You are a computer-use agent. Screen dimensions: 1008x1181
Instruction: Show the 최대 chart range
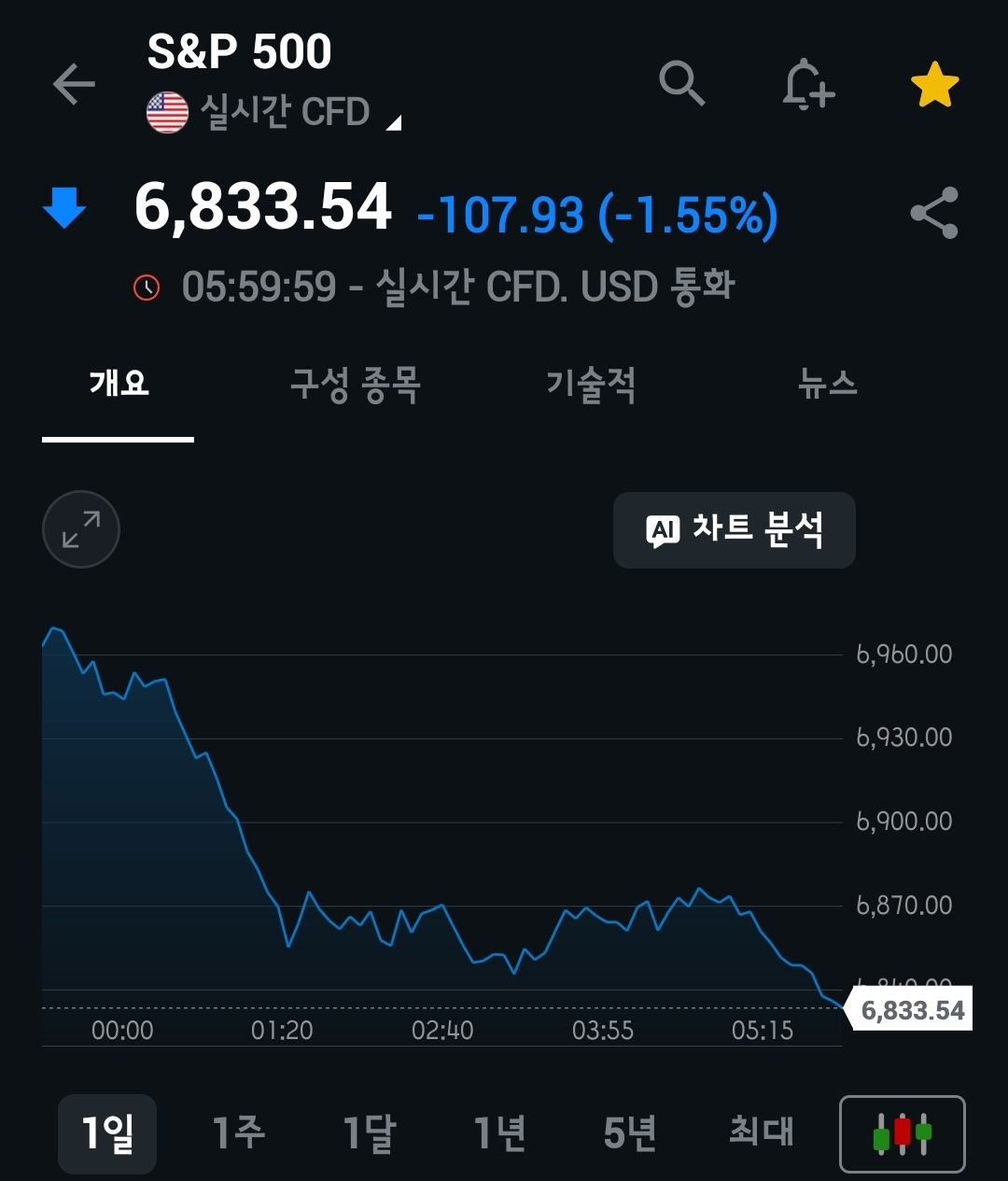tap(761, 1133)
